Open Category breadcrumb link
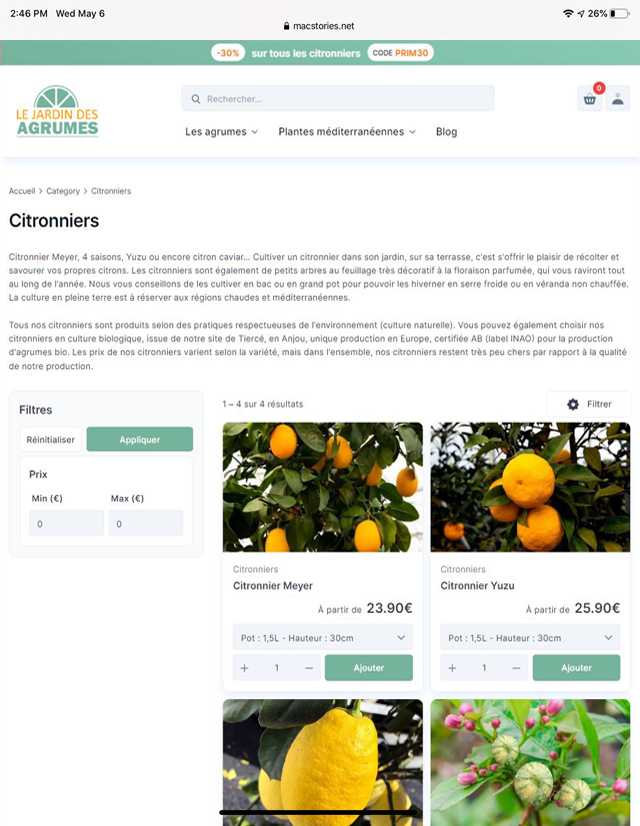This screenshot has height=826, width=640. [x=63, y=191]
